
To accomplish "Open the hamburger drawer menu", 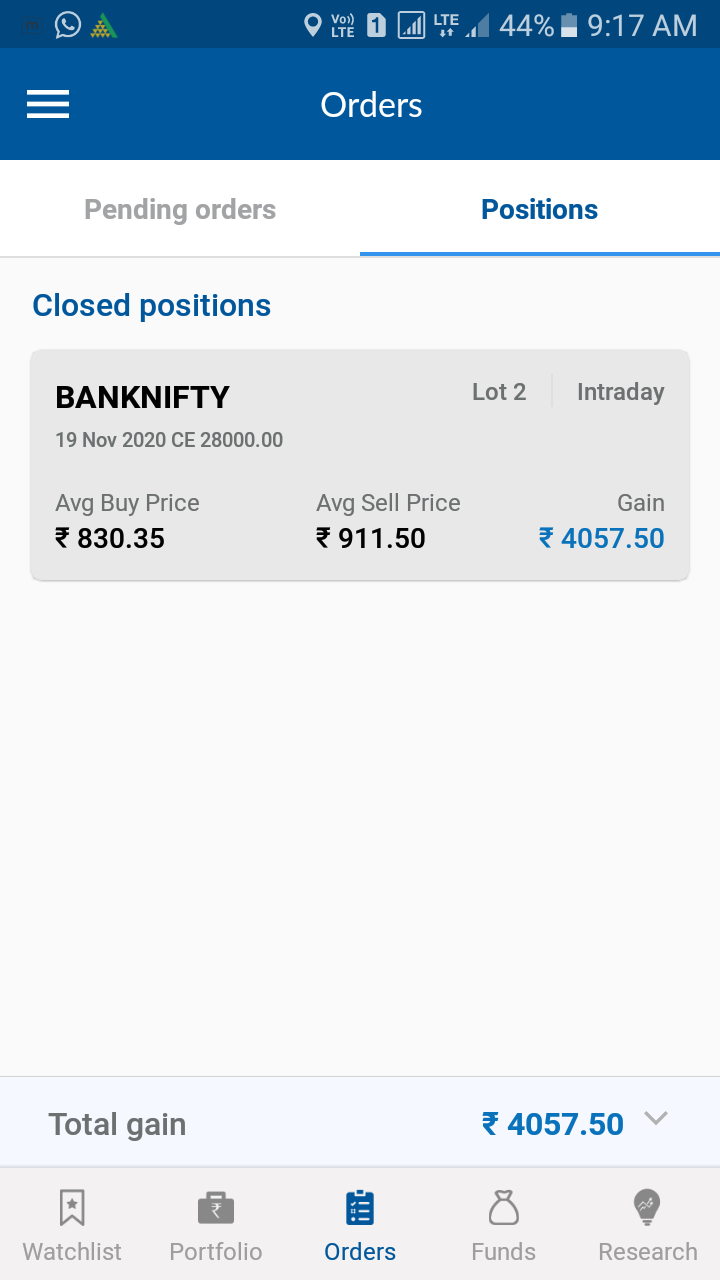I will pos(48,105).
